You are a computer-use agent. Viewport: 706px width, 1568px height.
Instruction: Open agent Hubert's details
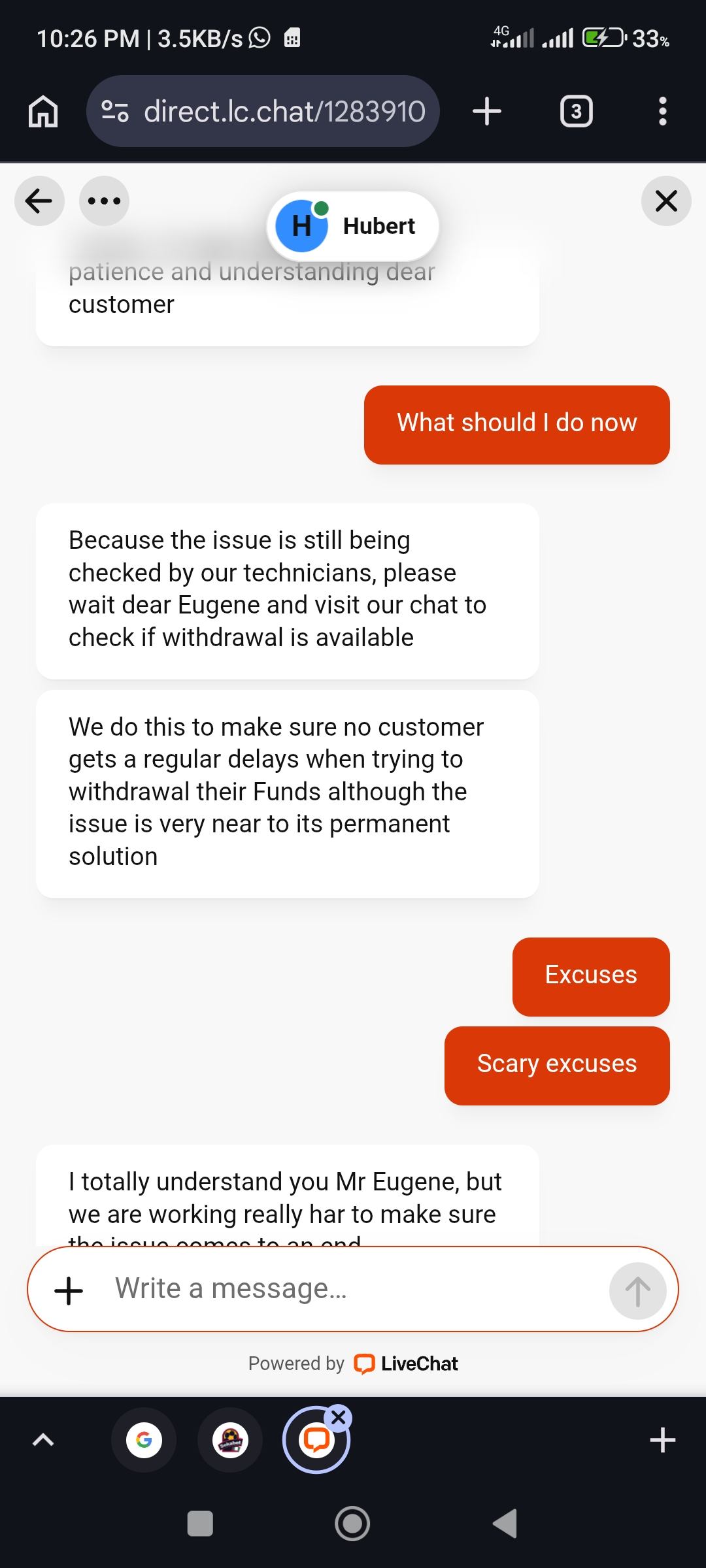tap(353, 226)
